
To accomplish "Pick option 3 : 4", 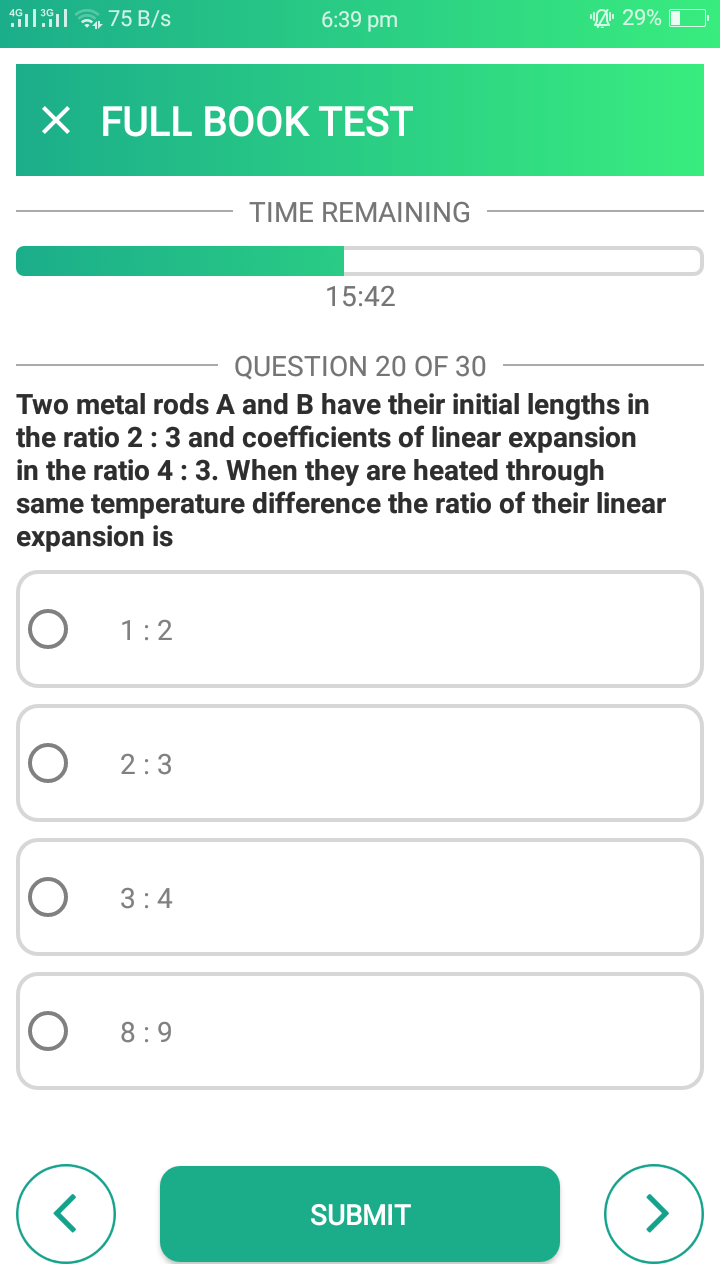I will [360, 897].
